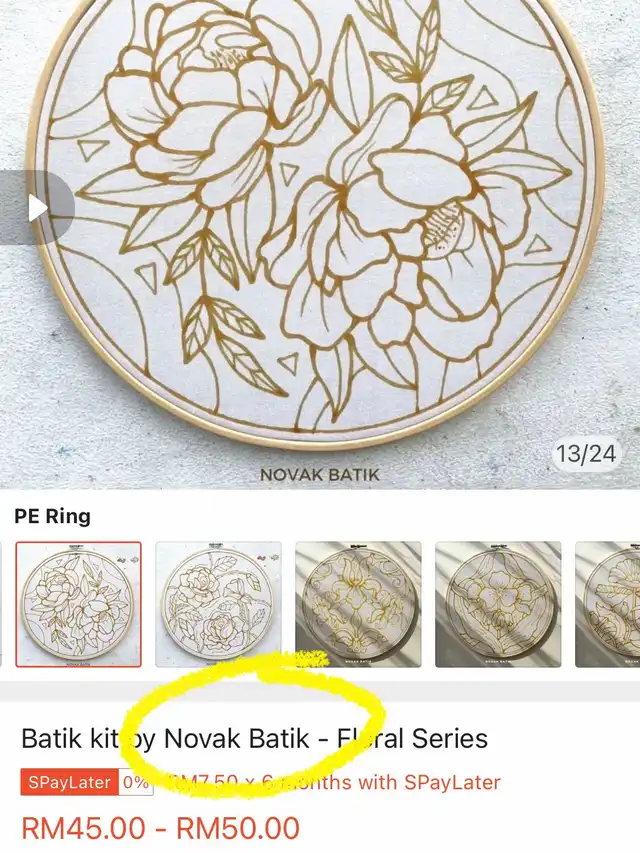Select the red-outlined peony design thumbnail
The height and width of the screenshot is (853, 640).
(x=78, y=604)
